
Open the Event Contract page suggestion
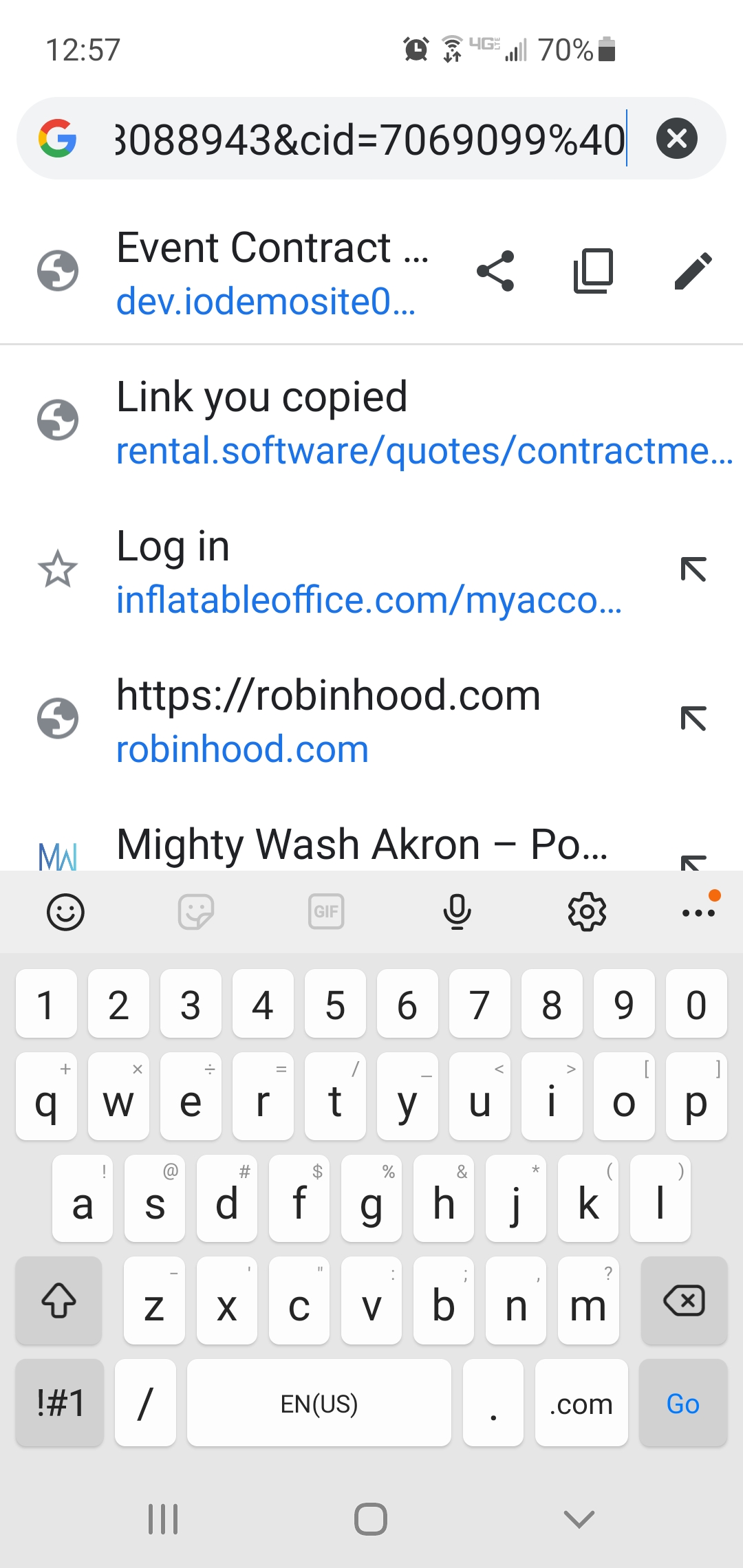[272, 273]
